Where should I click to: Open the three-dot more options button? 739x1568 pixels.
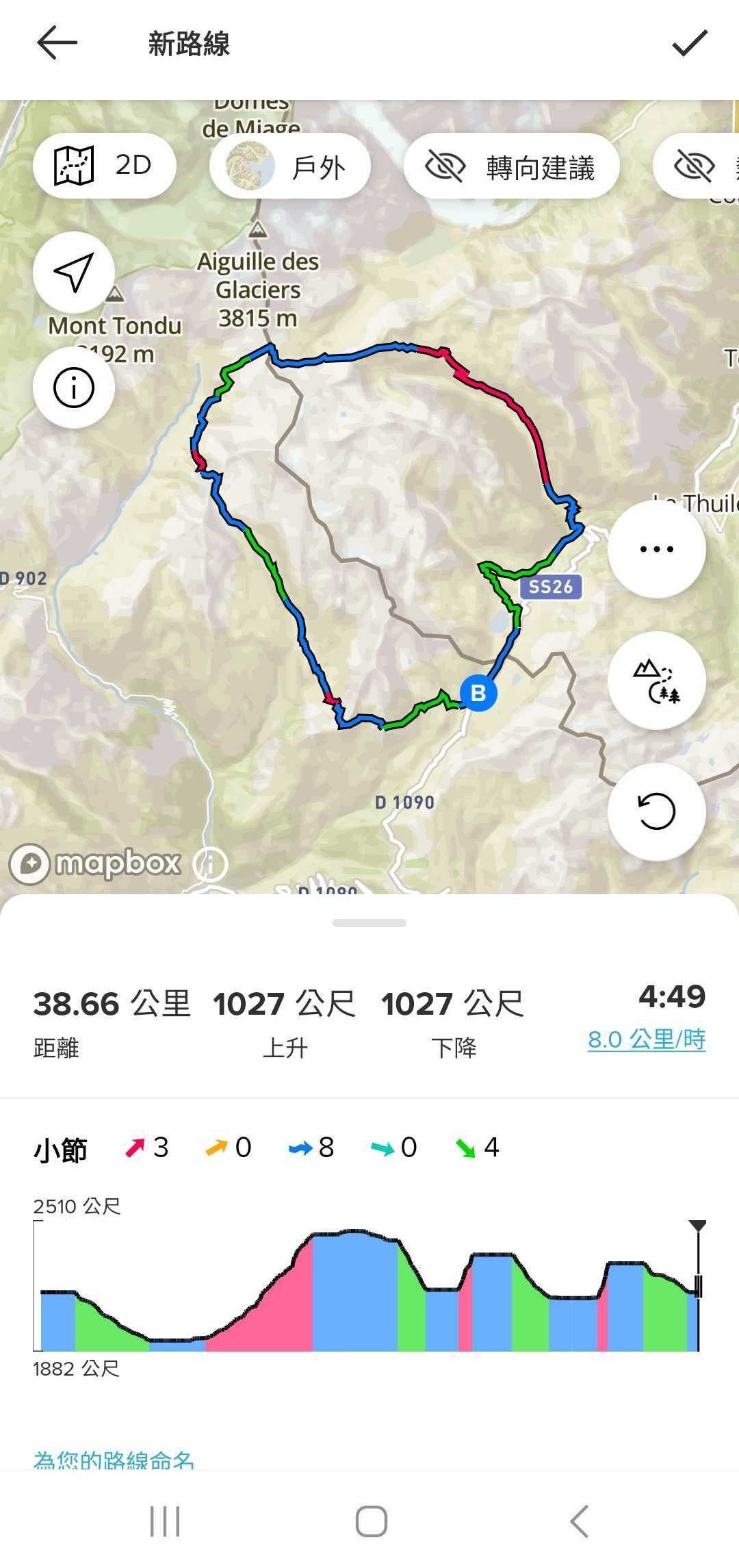pos(656,549)
